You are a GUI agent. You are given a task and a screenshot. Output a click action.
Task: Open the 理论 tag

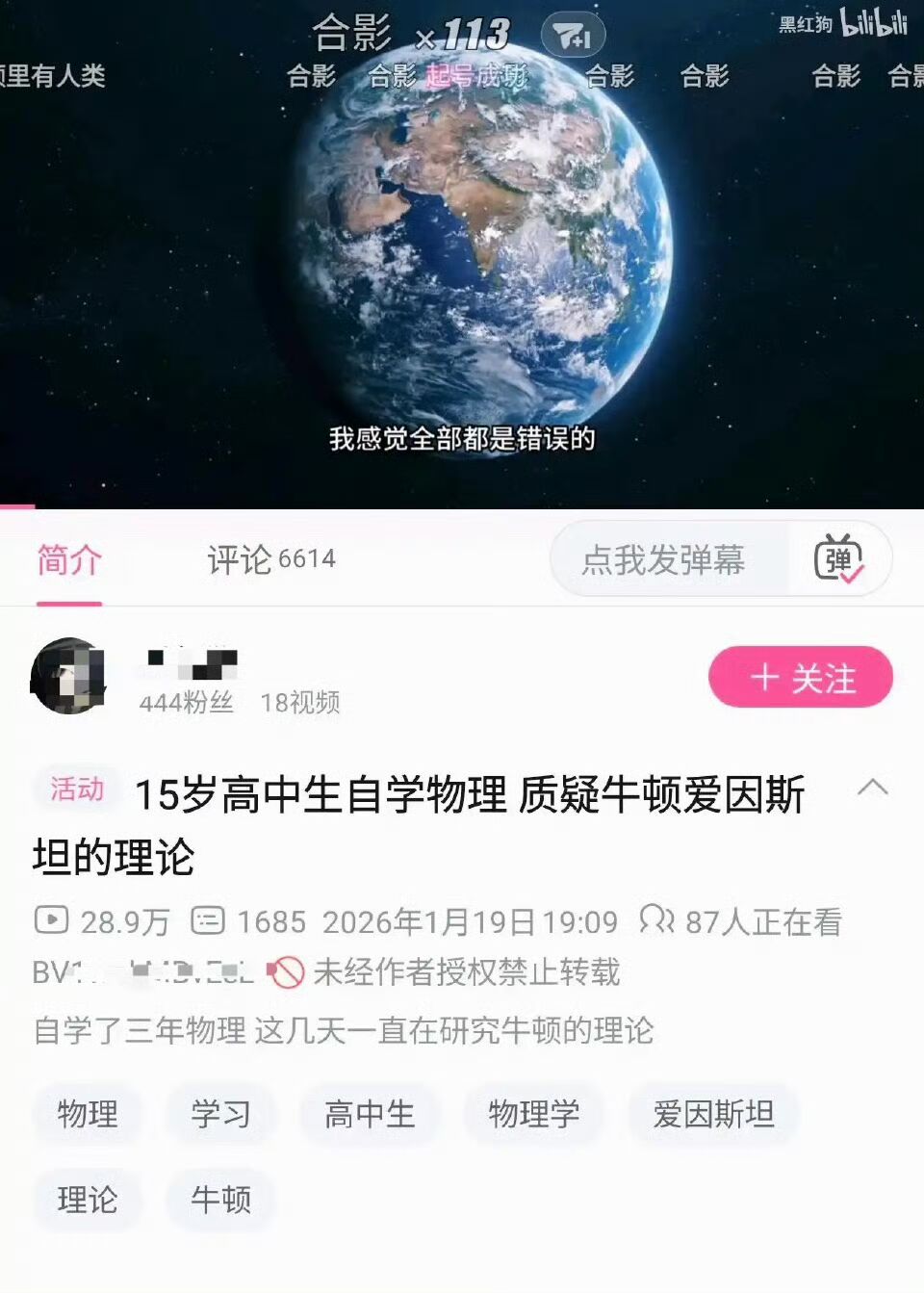pyautogui.click(x=88, y=1200)
